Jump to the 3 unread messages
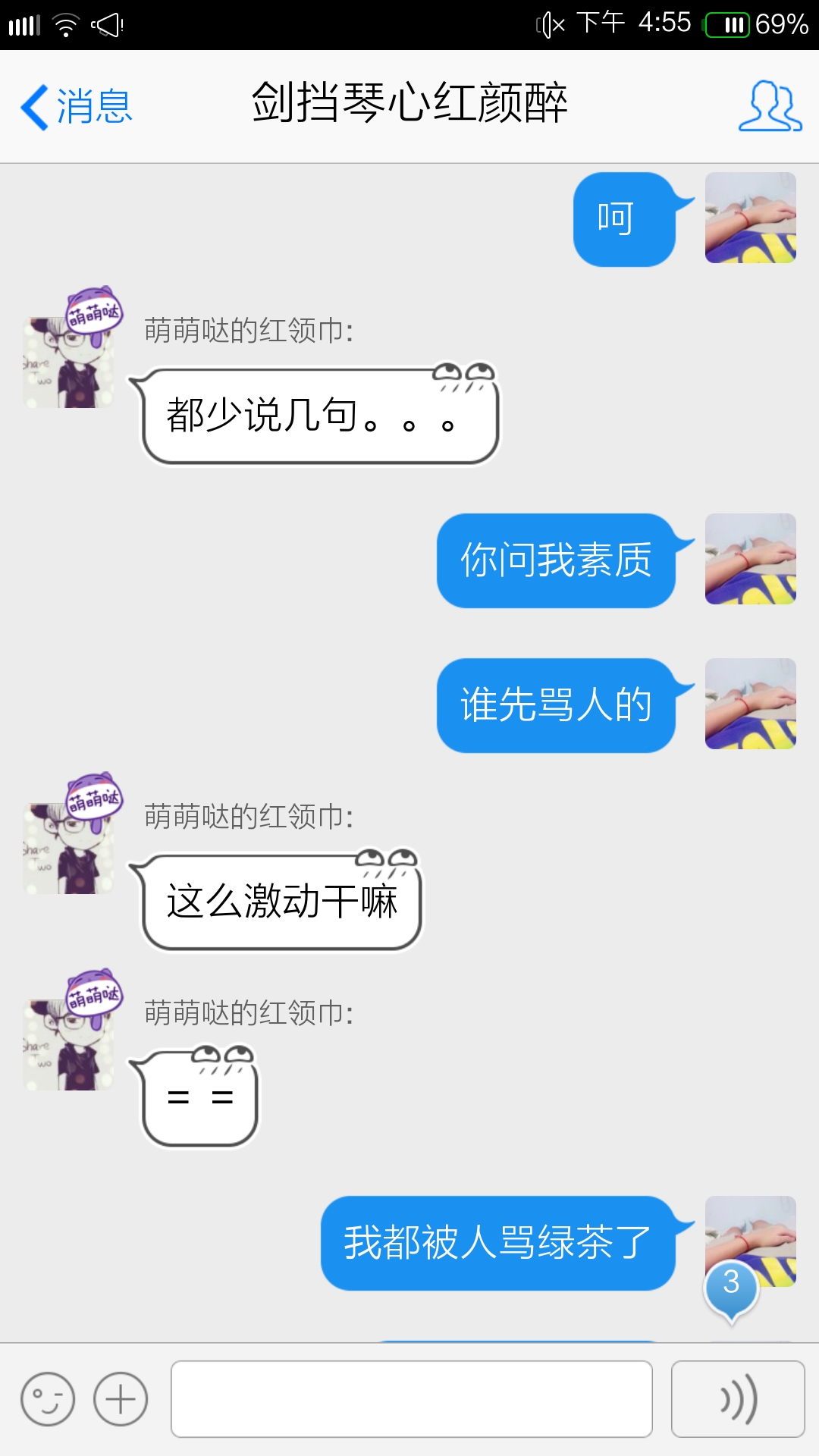The width and height of the screenshot is (819, 1456). (731, 1286)
